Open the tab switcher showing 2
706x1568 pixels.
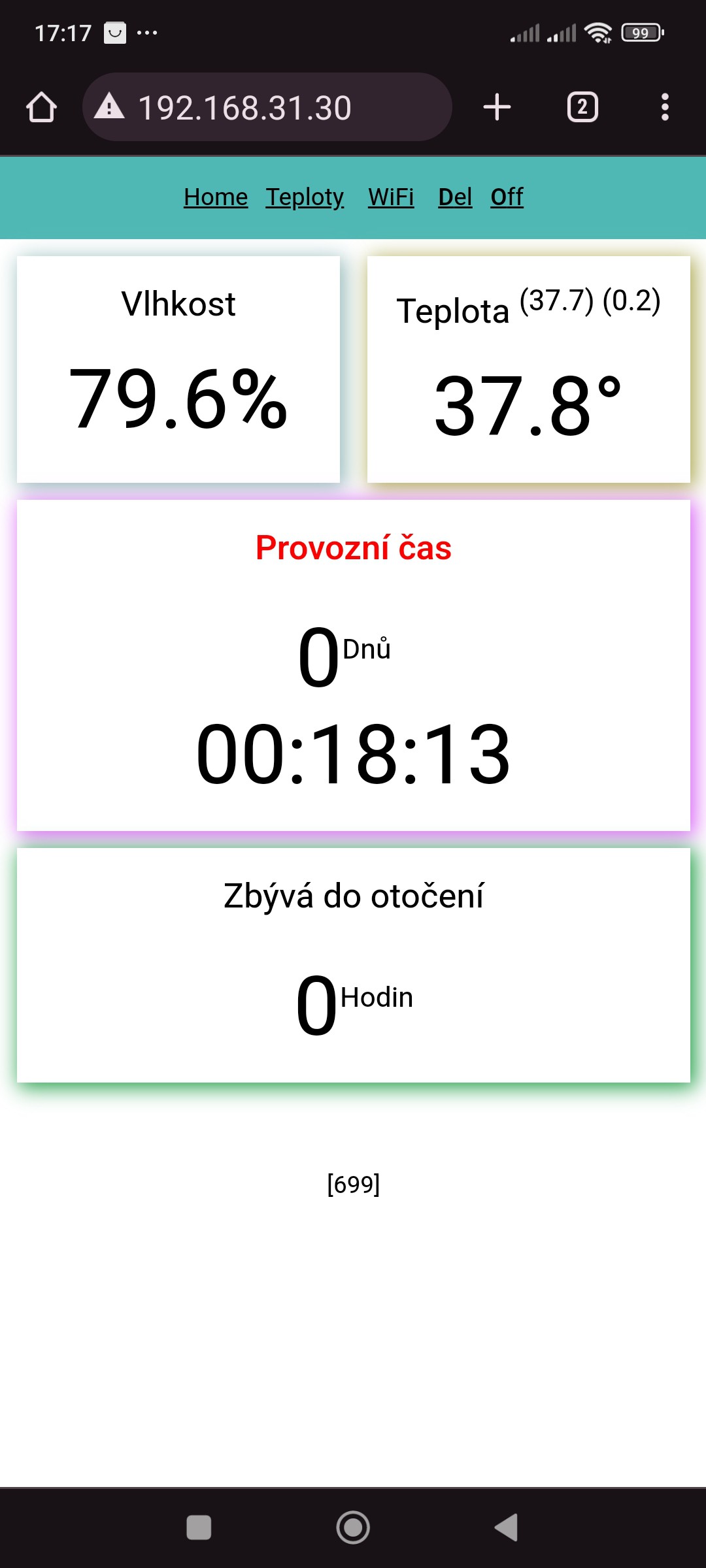point(582,107)
